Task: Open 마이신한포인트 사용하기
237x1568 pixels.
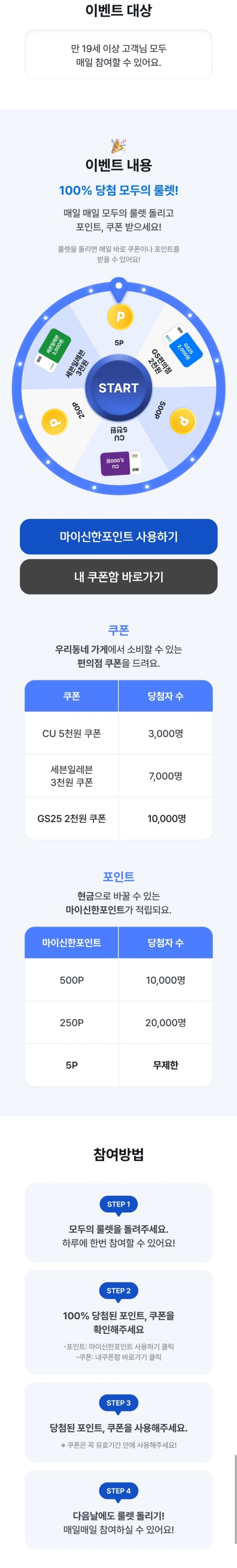Action: [118, 536]
